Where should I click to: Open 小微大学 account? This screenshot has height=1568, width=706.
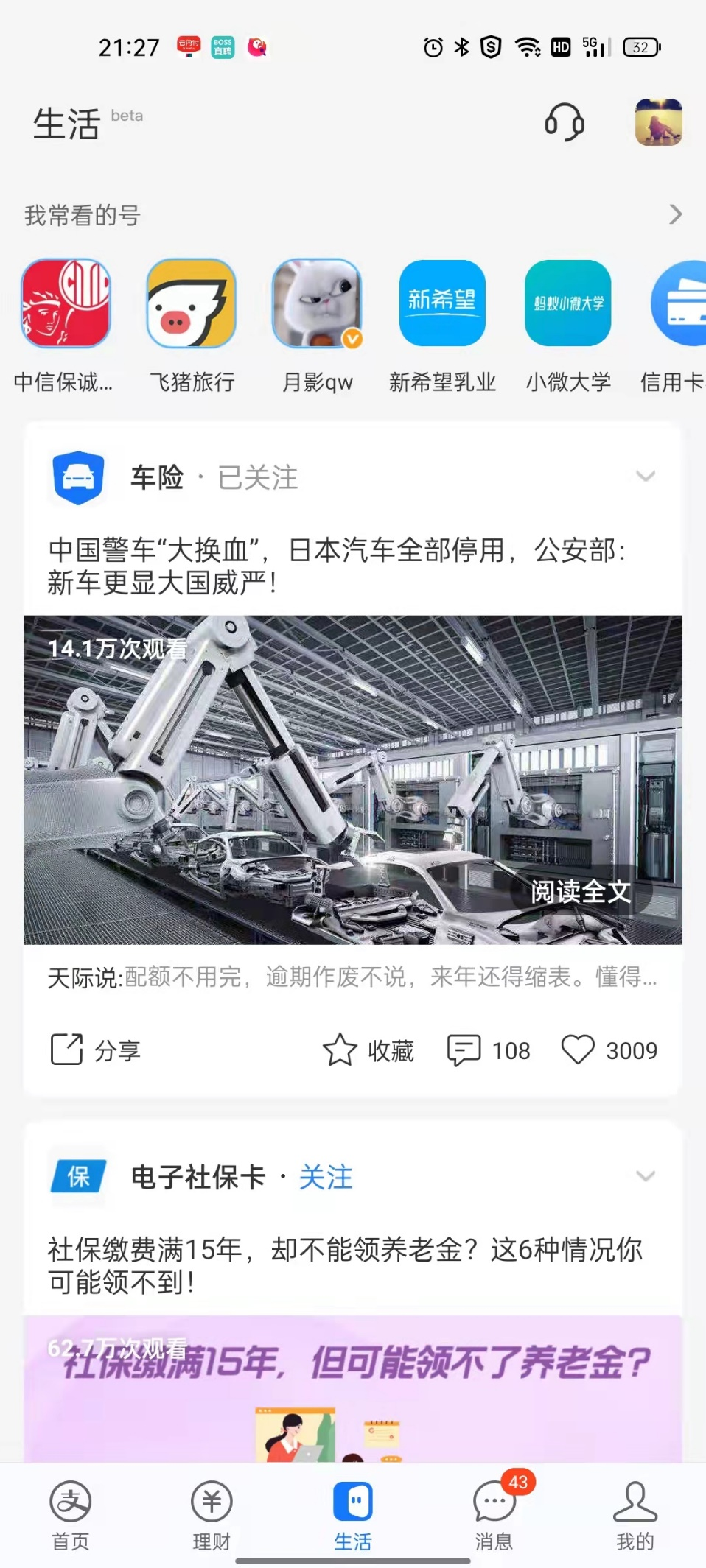pos(567,303)
